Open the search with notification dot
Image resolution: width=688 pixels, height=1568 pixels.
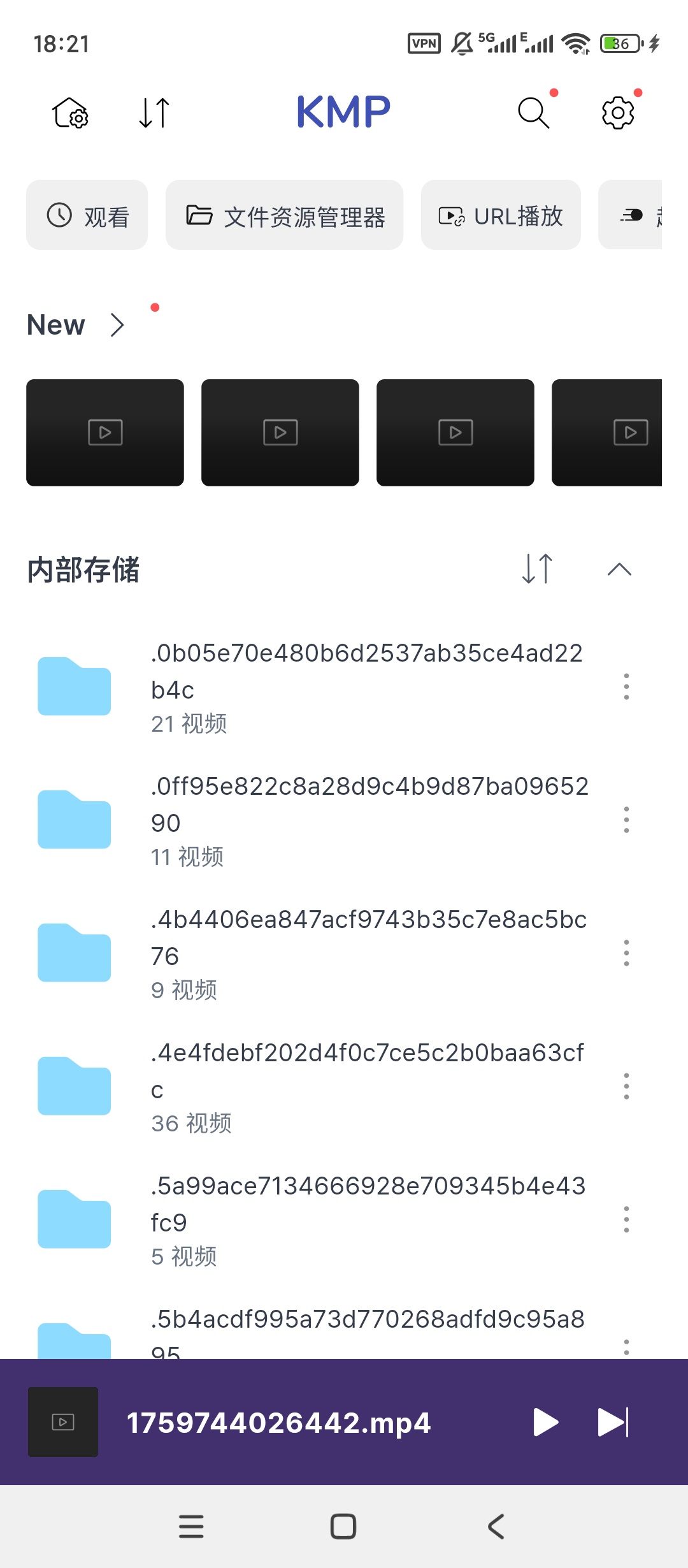point(533,112)
